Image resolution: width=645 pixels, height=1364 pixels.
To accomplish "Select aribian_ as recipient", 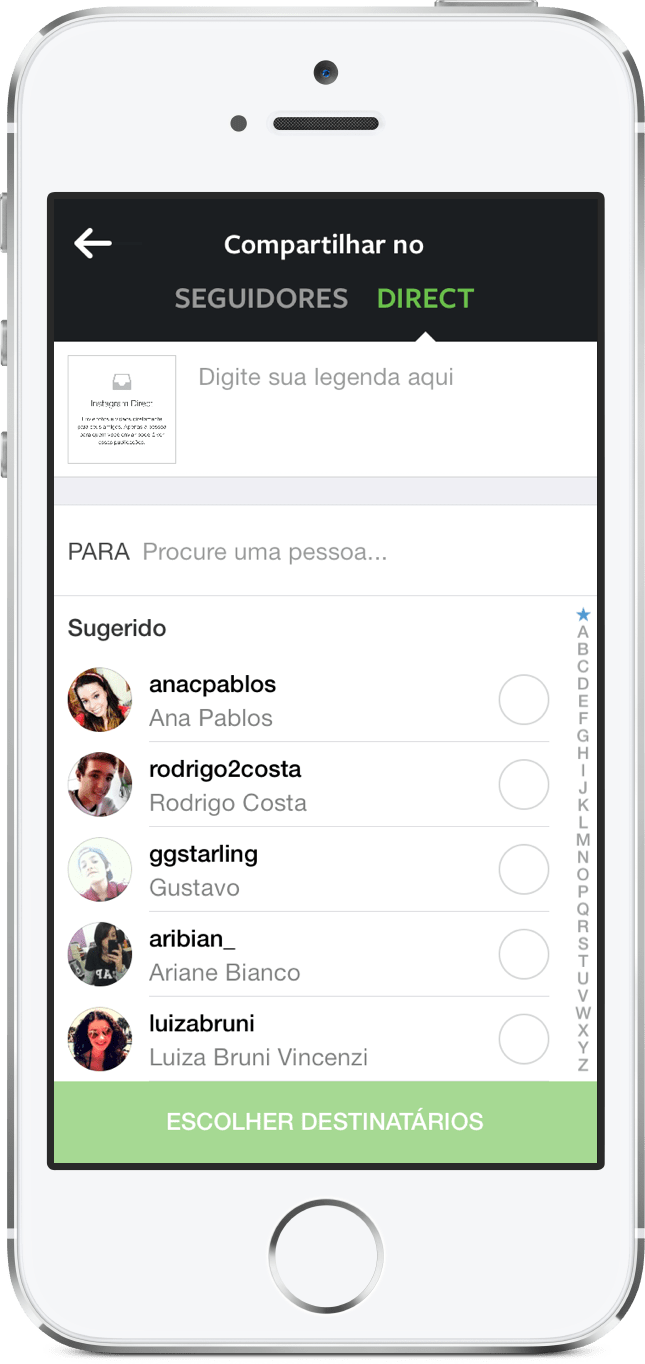I will tap(524, 955).
